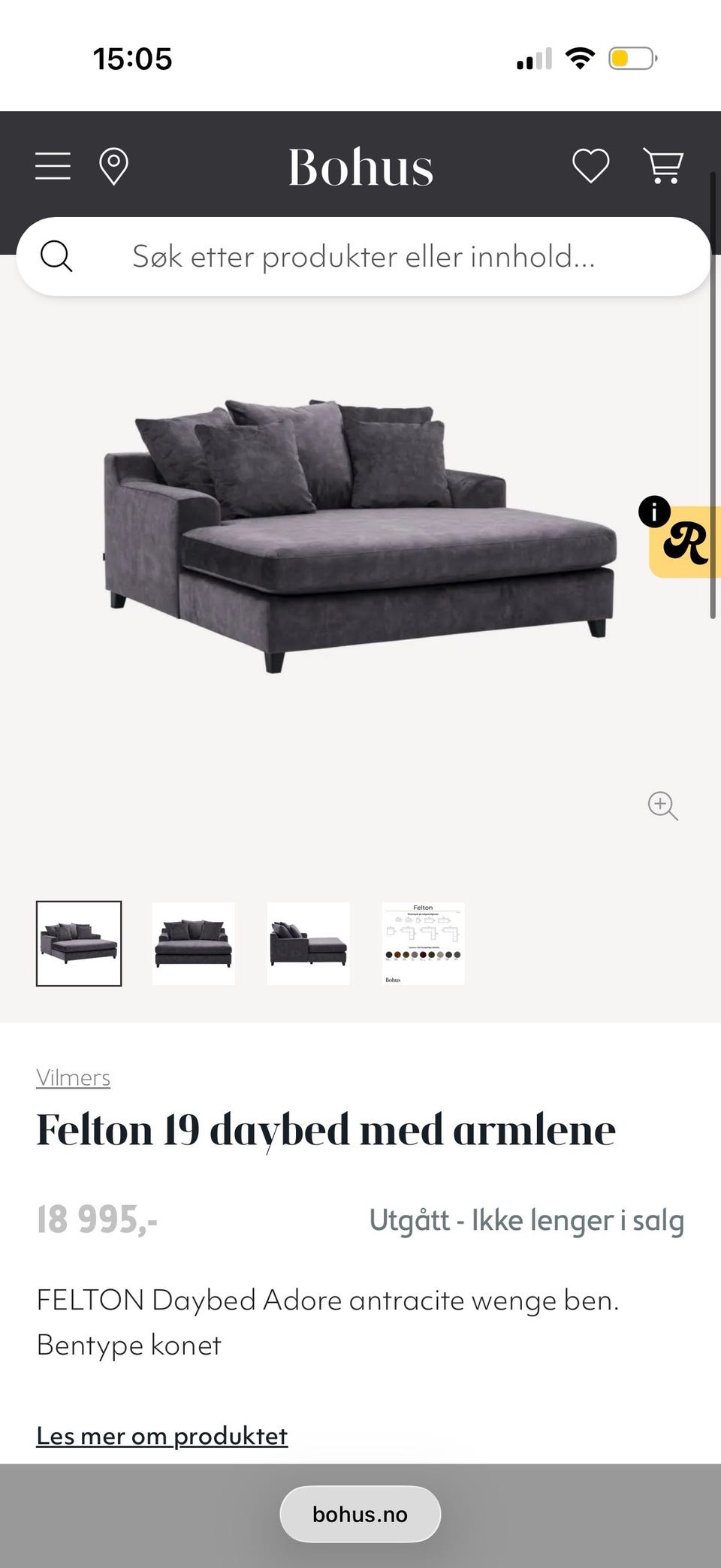
Task: Click the Bohus logo in the header
Action: pos(360,167)
